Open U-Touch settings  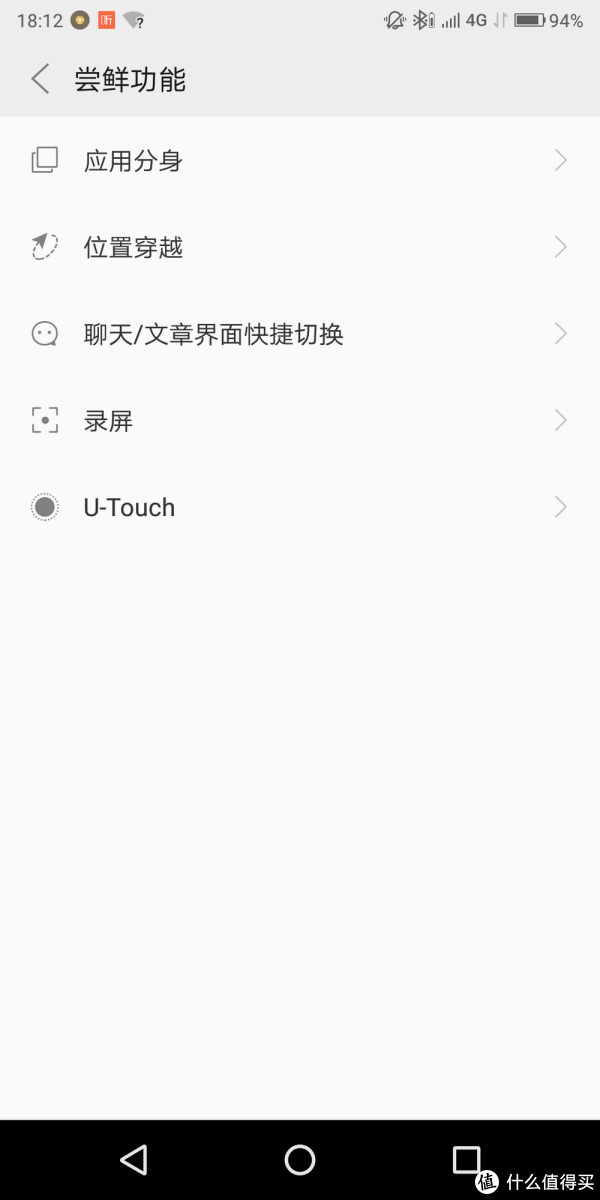point(300,507)
